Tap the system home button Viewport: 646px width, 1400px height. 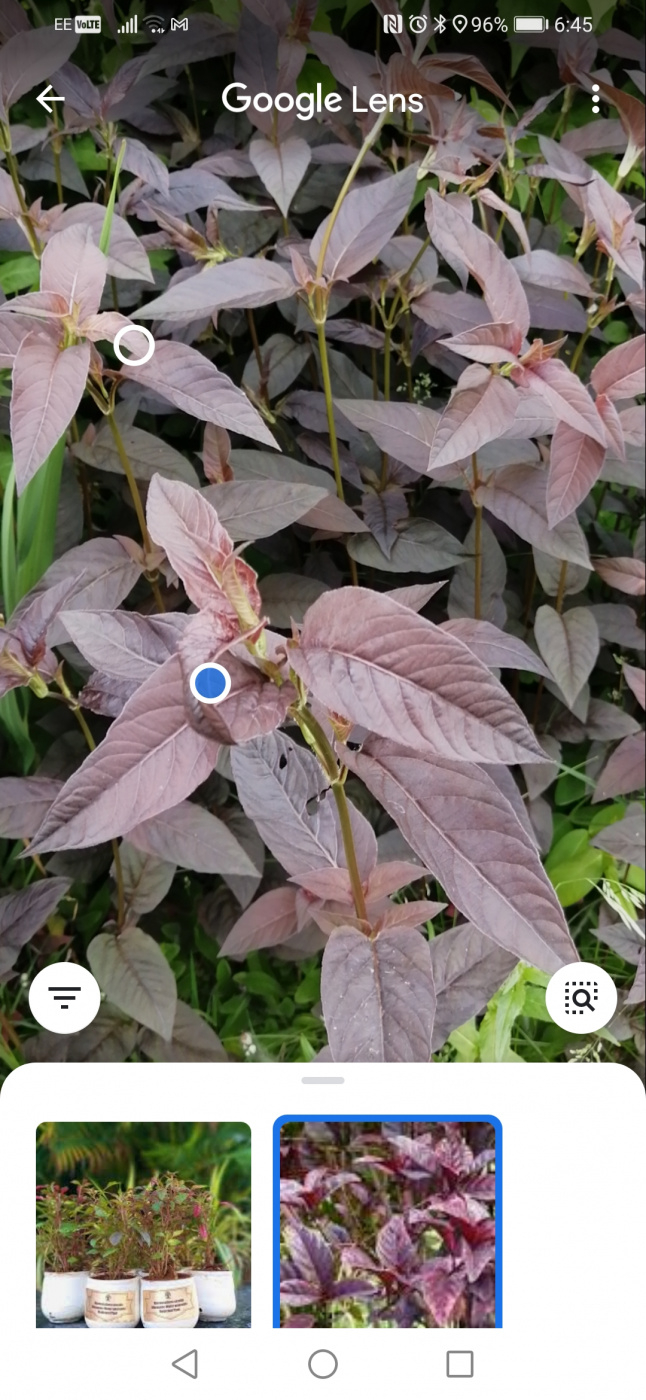pos(322,1363)
